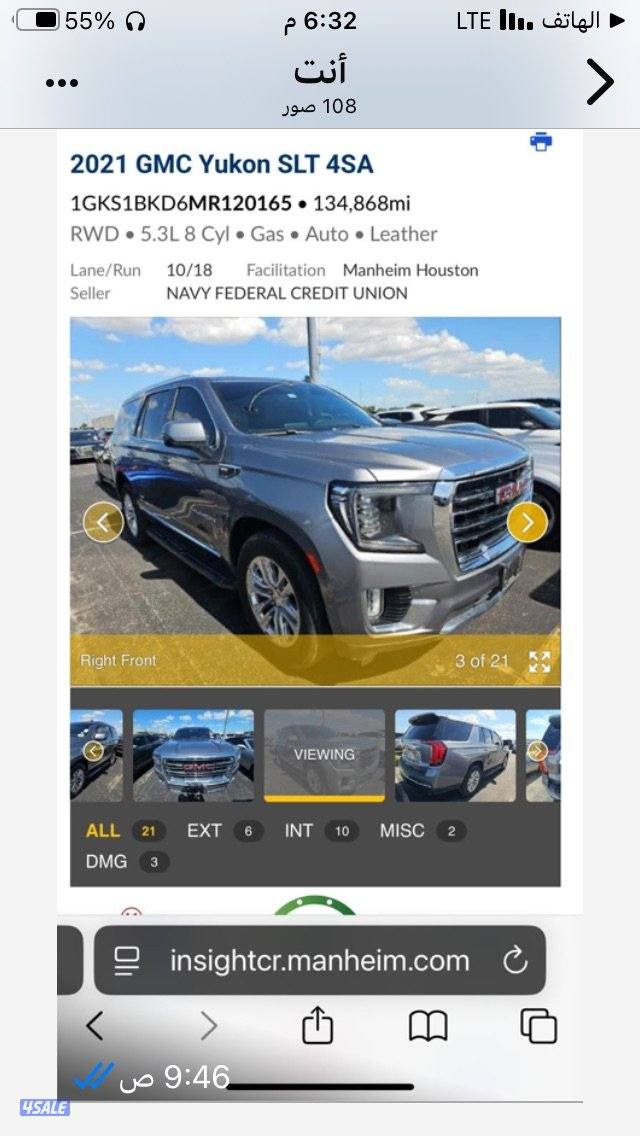Open the three-dot more options menu
Image resolution: width=640 pixels, height=1136 pixels.
[x=62, y=83]
